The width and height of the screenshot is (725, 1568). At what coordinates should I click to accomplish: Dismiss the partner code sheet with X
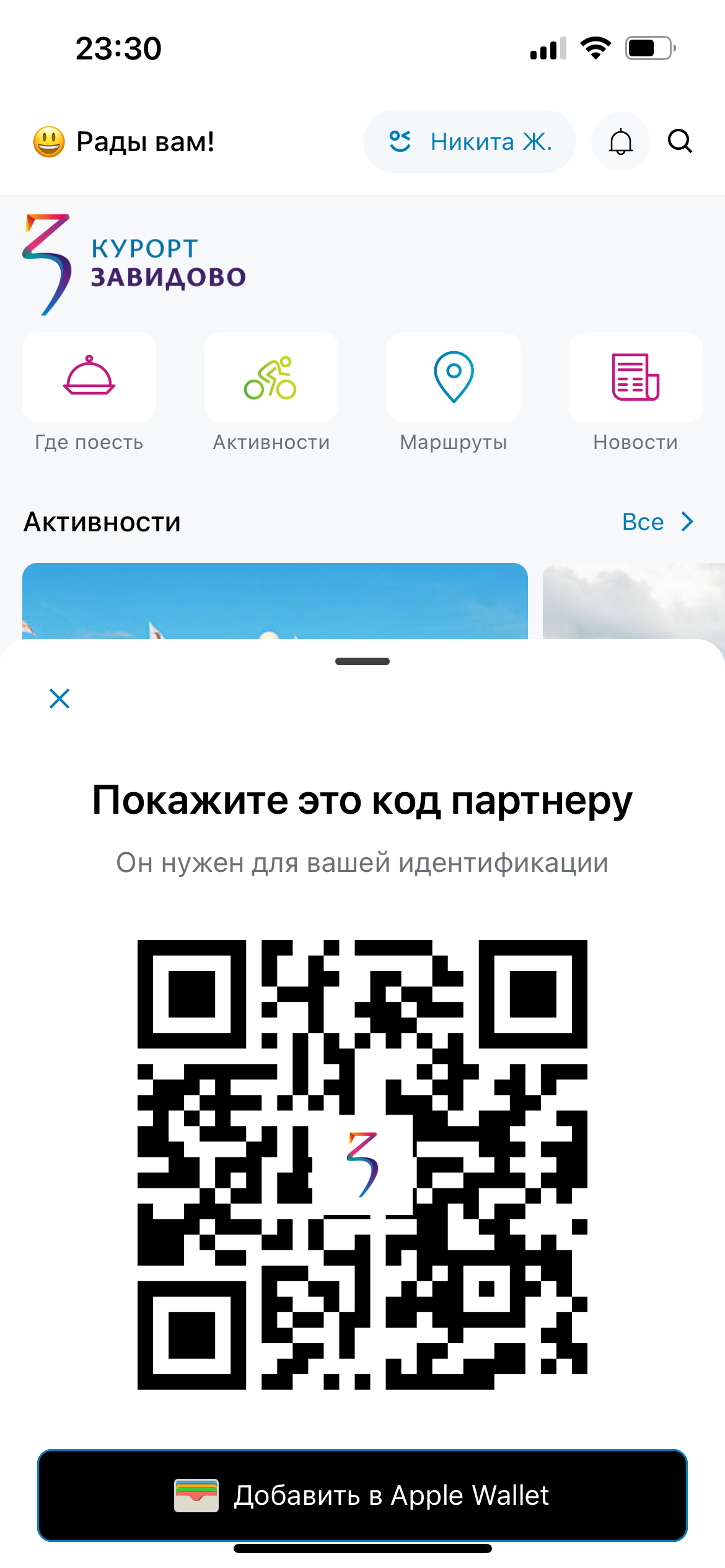[59, 699]
